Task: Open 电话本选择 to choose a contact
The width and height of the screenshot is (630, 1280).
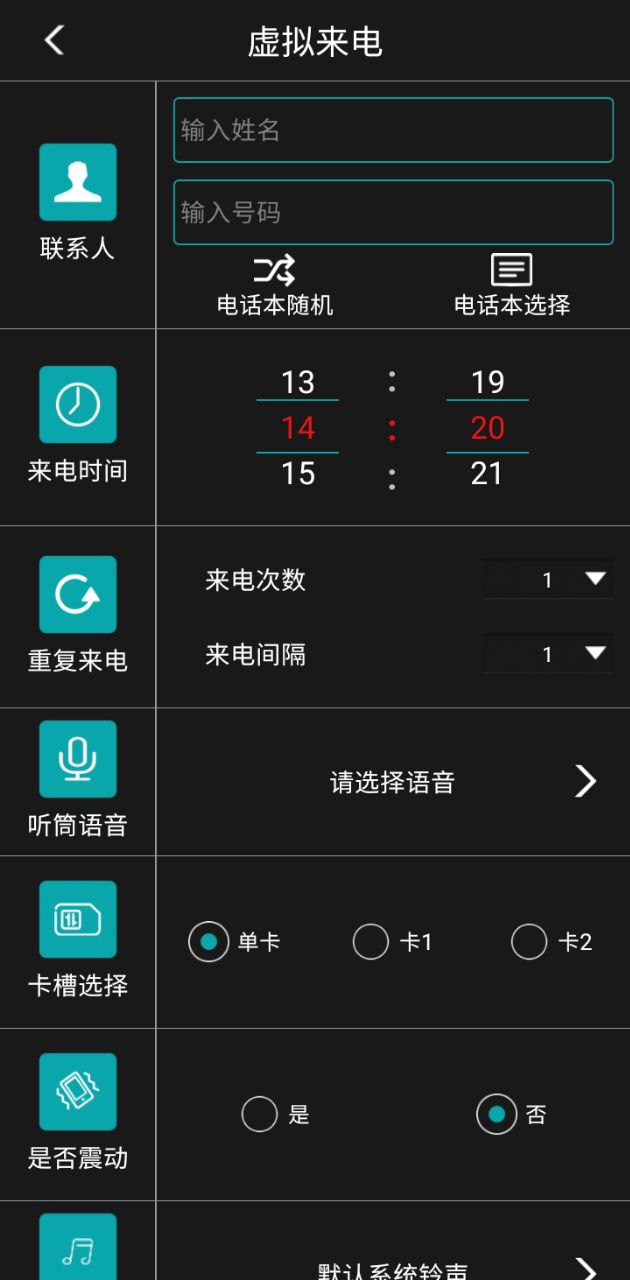Action: click(512, 286)
